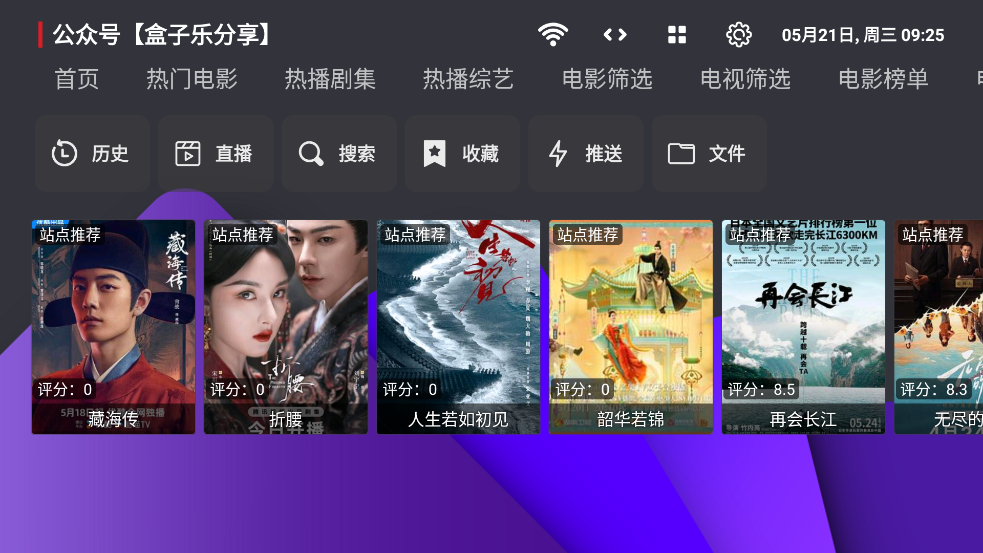The width and height of the screenshot is (983, 553).
Task: Open the Wi-Fi network icon
Action: tap(552, 35)
